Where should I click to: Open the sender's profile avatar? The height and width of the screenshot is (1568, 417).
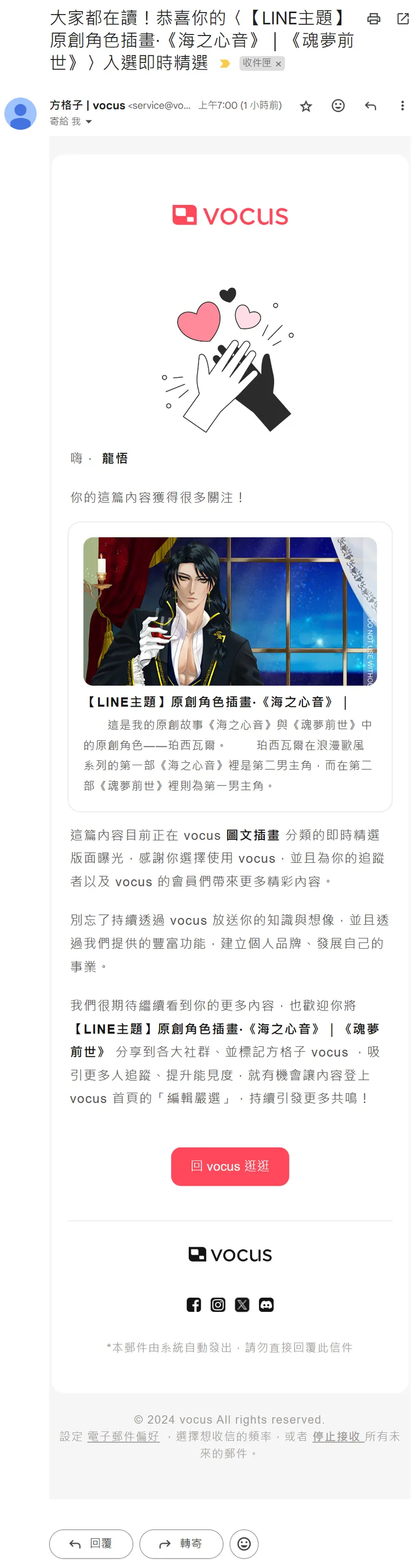click(x=21, y=114)
